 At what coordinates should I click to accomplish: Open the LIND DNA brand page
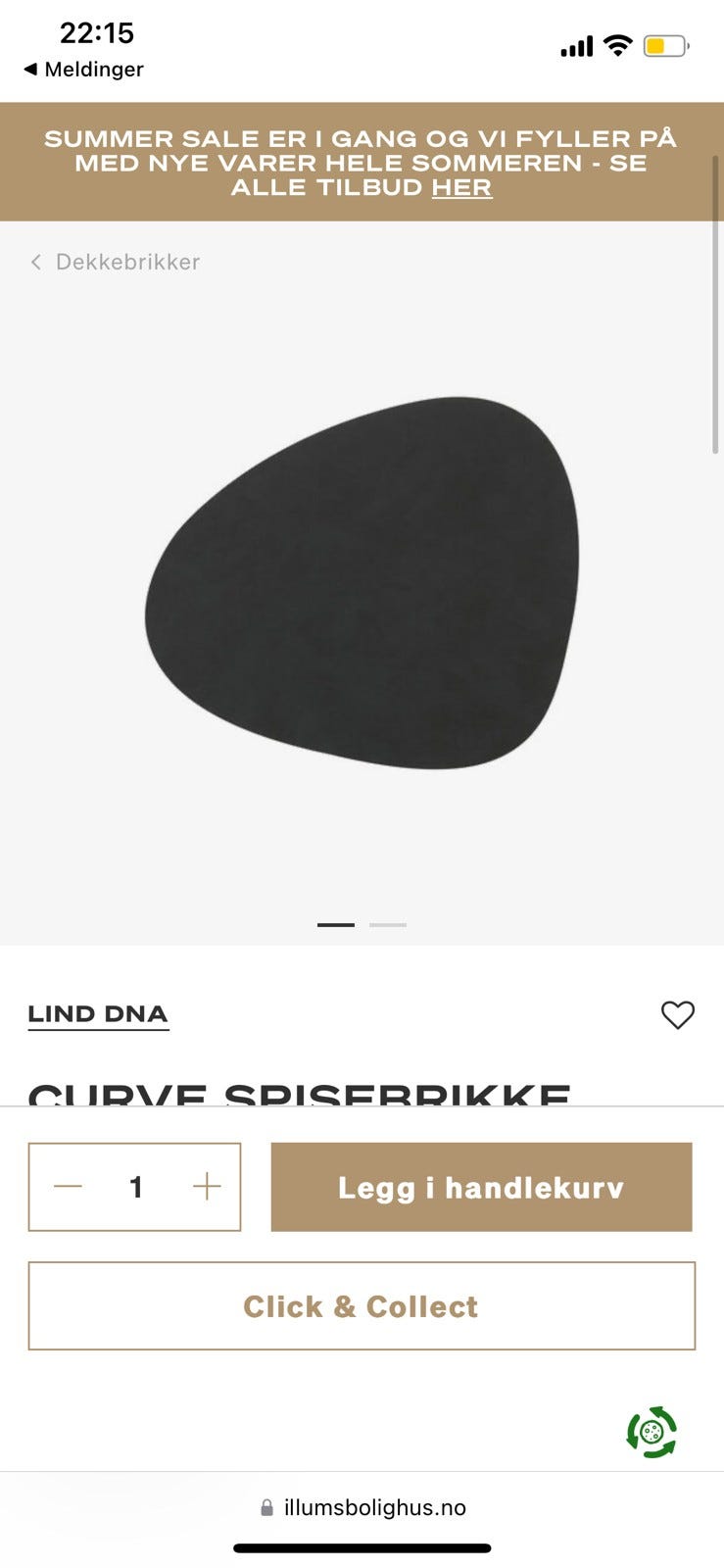tap(98, 1014)
